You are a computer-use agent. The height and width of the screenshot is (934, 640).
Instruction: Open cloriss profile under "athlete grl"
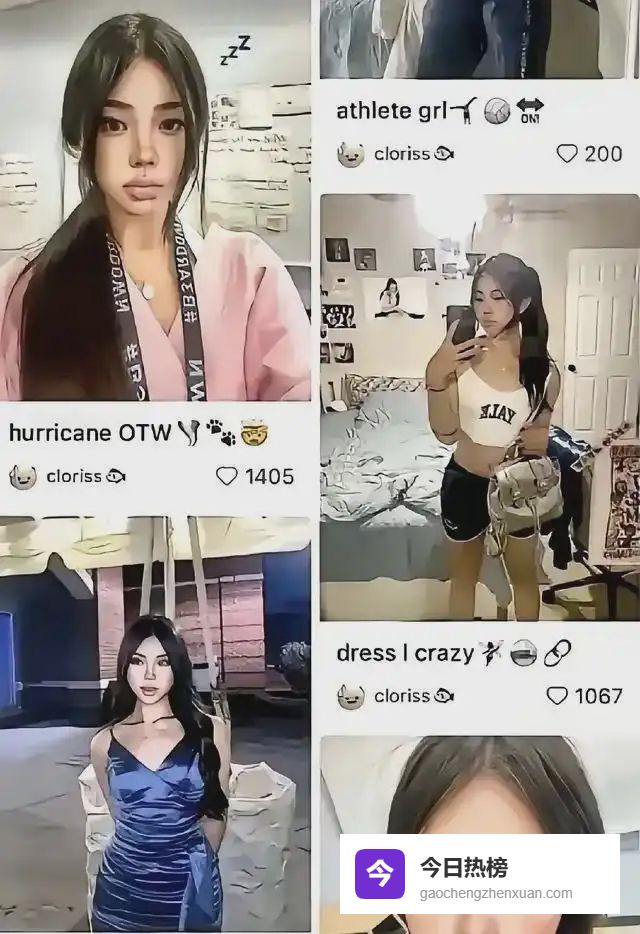coord(401,154)
